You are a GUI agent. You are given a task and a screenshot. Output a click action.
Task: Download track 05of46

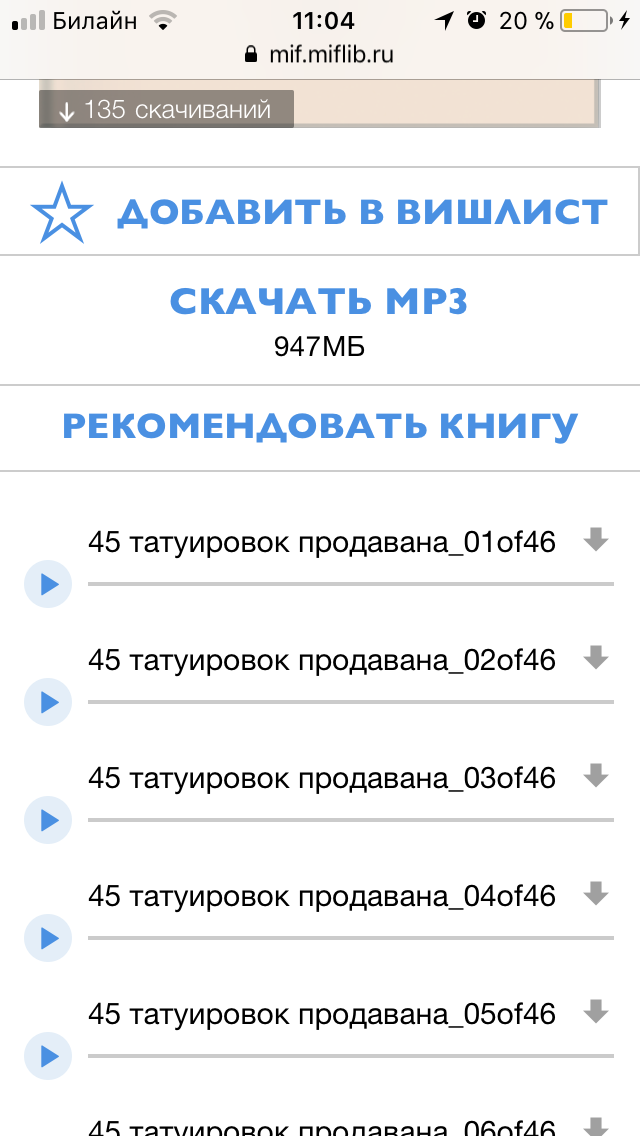[596, 1012]
